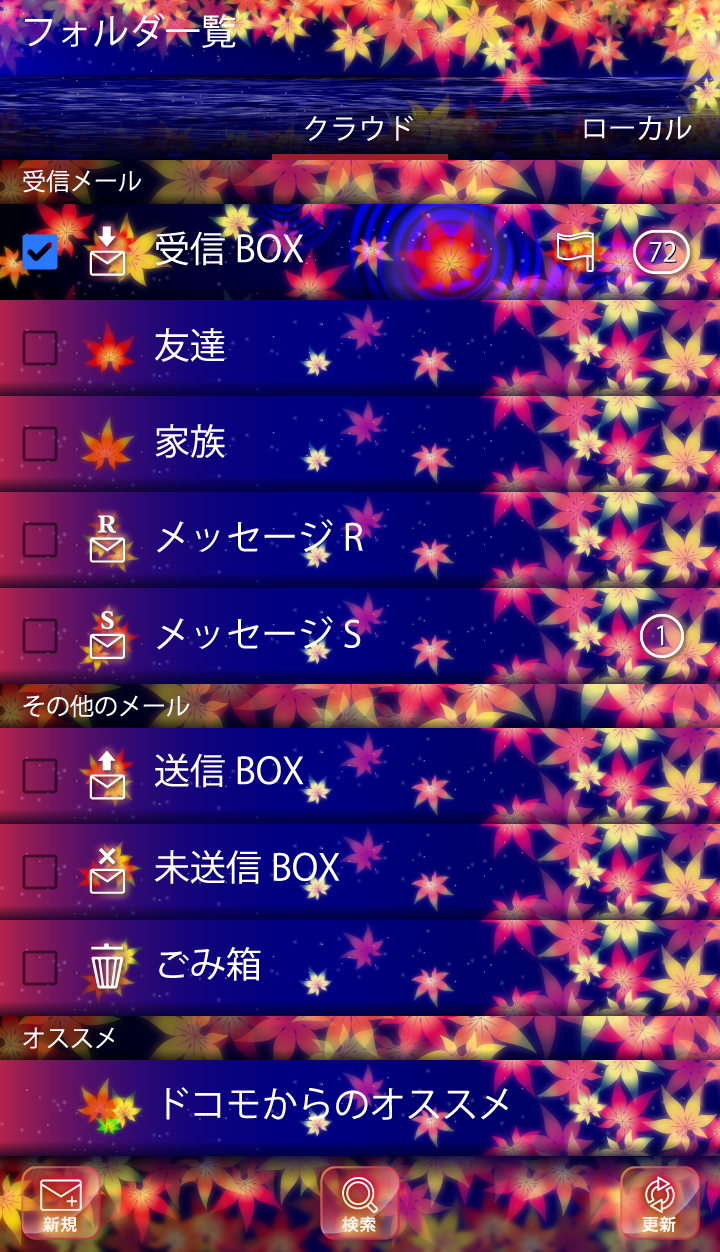Check the メッセージ R checkbox
Screen dimensions: 720x1252
[x=40, y=539]
